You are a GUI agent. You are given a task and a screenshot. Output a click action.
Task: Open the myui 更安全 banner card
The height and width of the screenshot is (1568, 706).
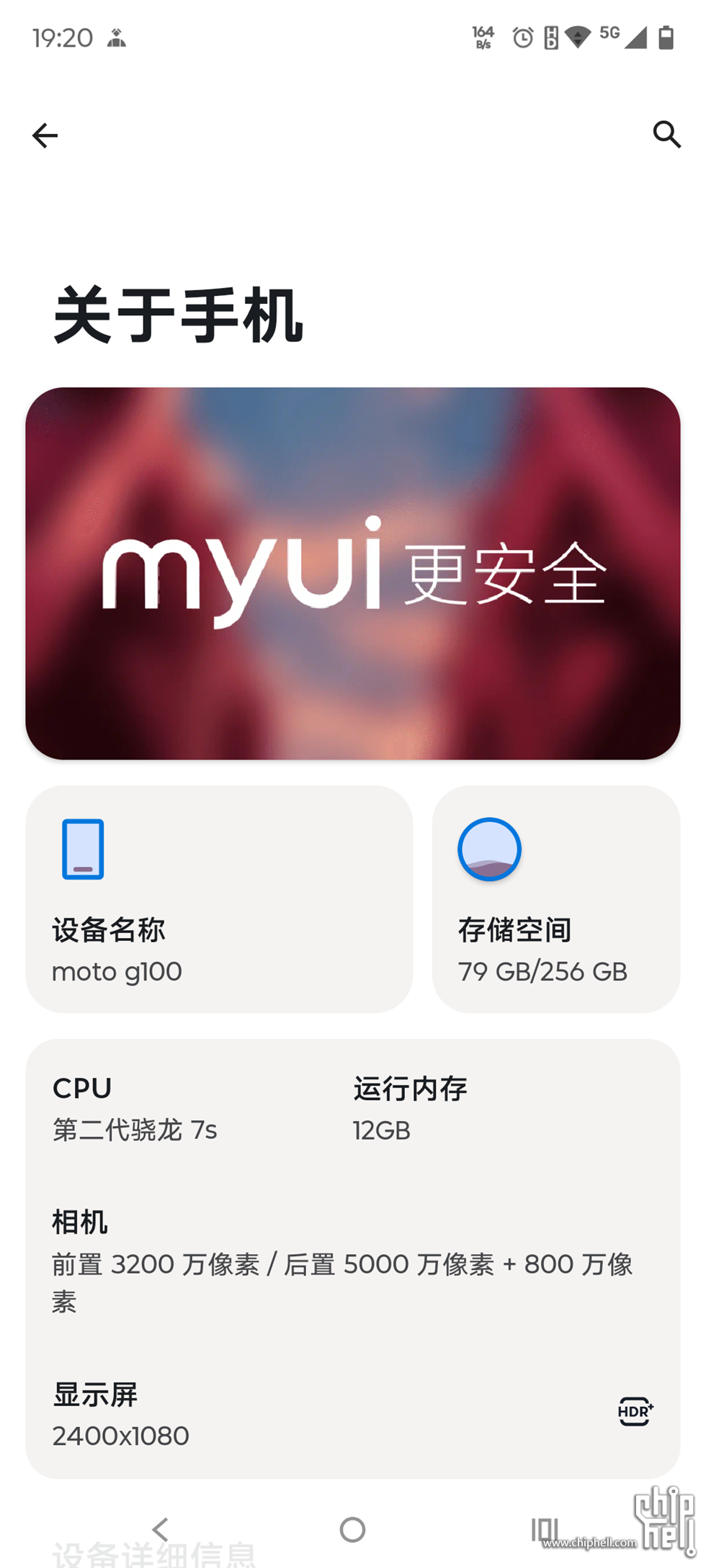pyautogui.click(x=353, y=573)
